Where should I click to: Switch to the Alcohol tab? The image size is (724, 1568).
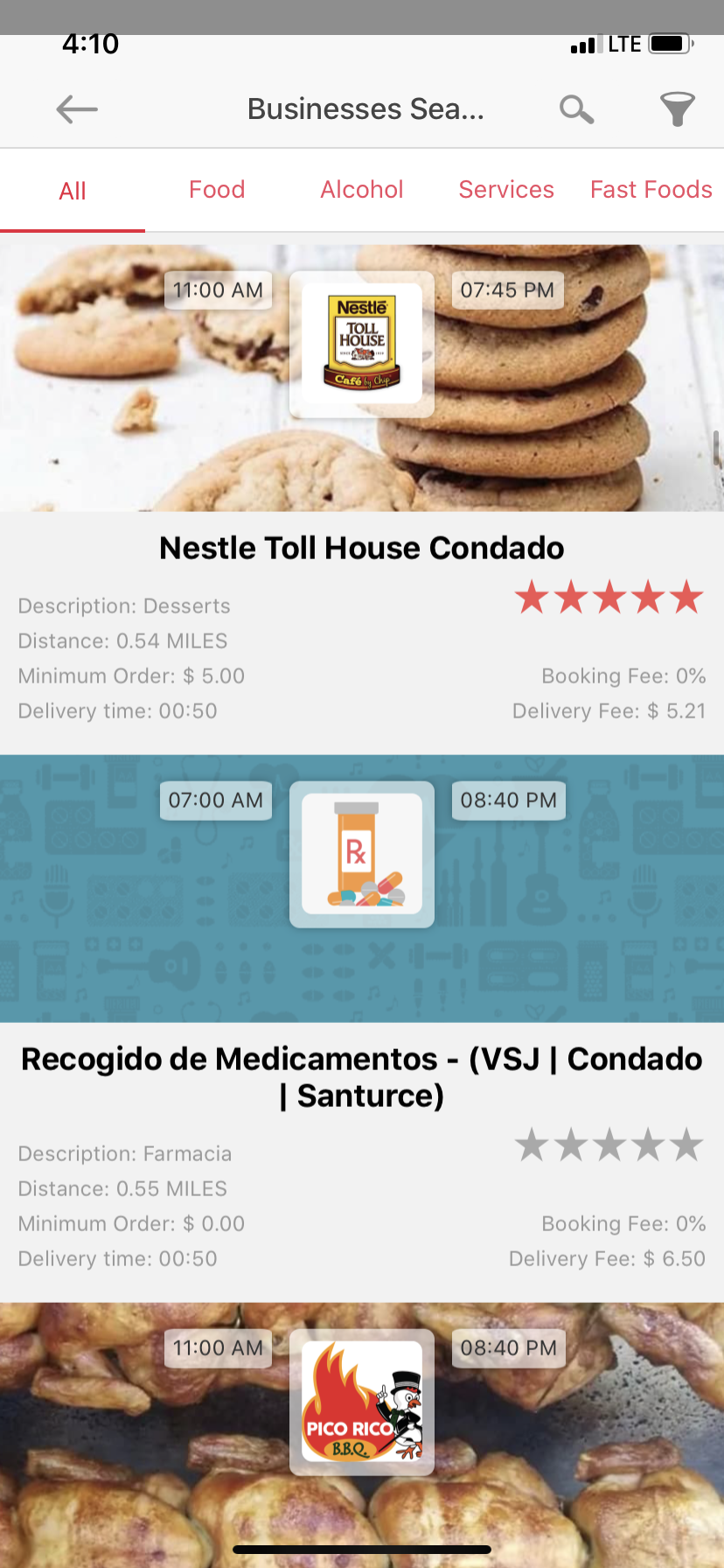pyautogui.click(x=362, y=190)
